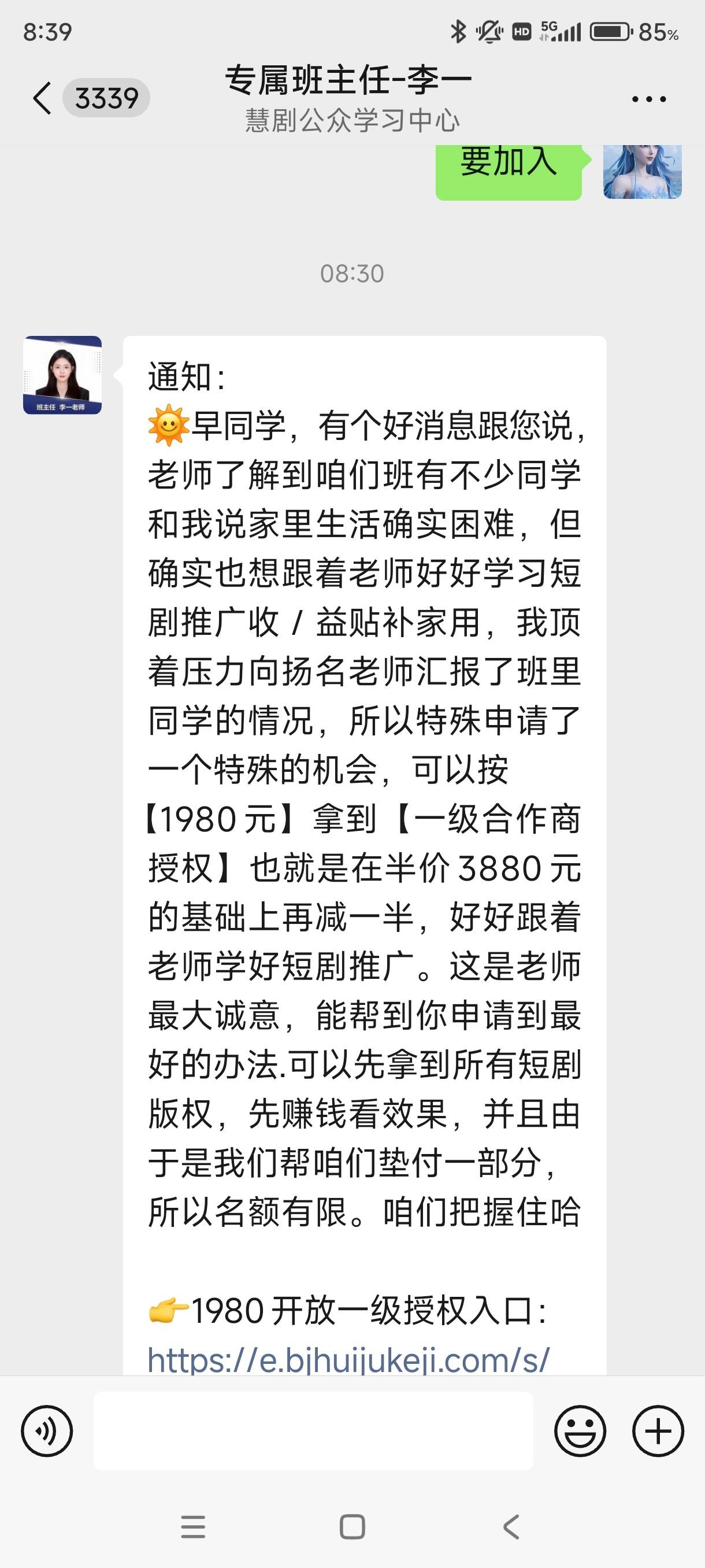This screenshot has width=705, height=1568.
Task: Open recent apps from navigation bar
Action: click(193, 1526)
